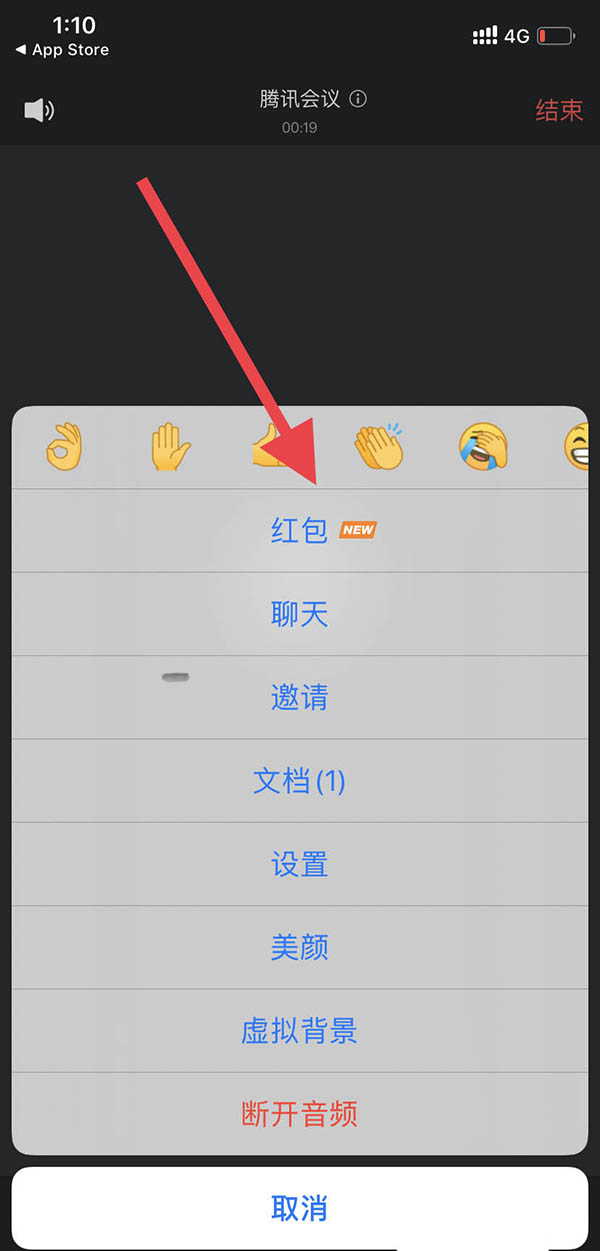Open 红包 red packet option
600x1251 pixels.
click(300, 530)
